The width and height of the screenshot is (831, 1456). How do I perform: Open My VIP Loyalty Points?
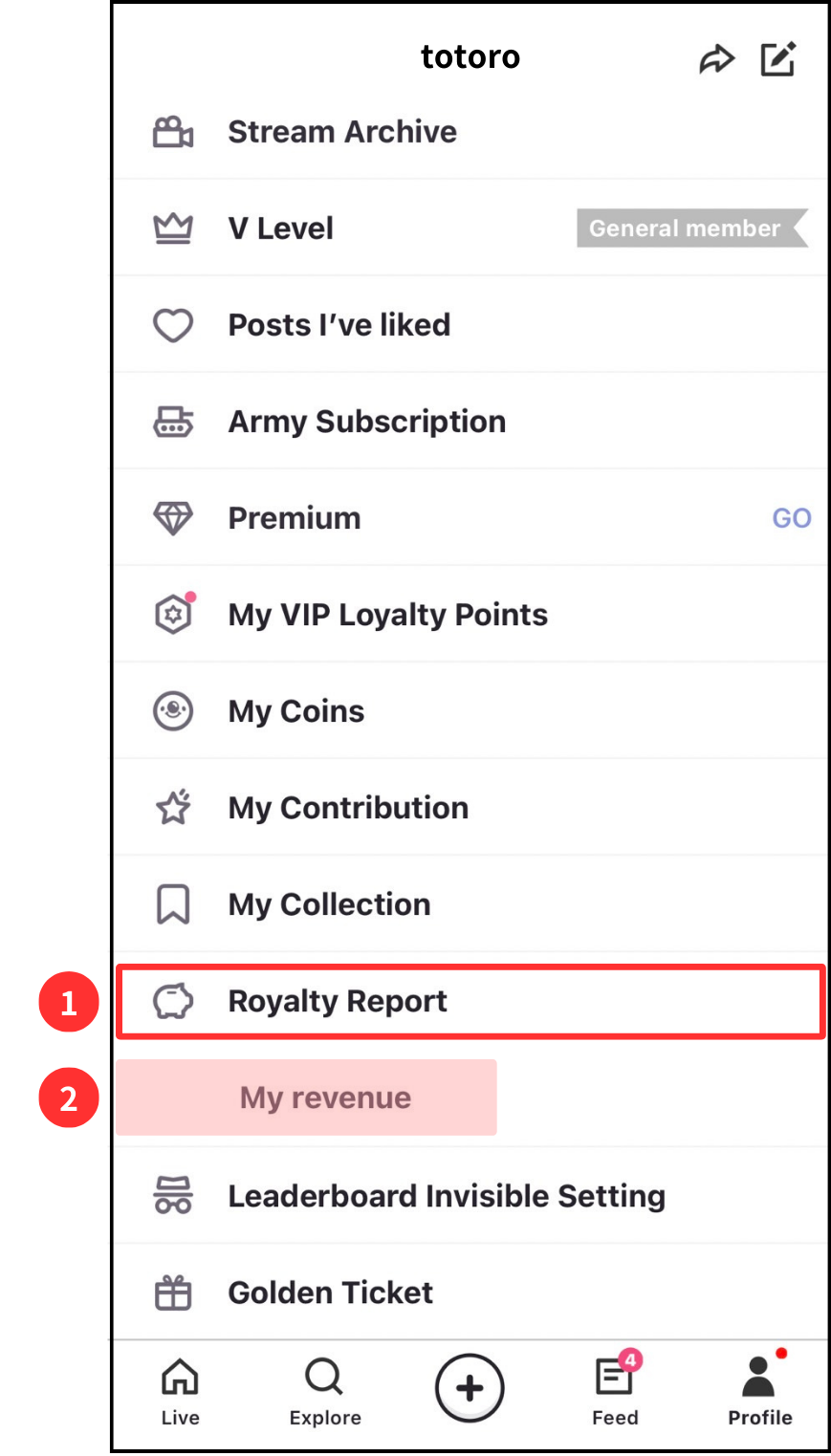387,615
